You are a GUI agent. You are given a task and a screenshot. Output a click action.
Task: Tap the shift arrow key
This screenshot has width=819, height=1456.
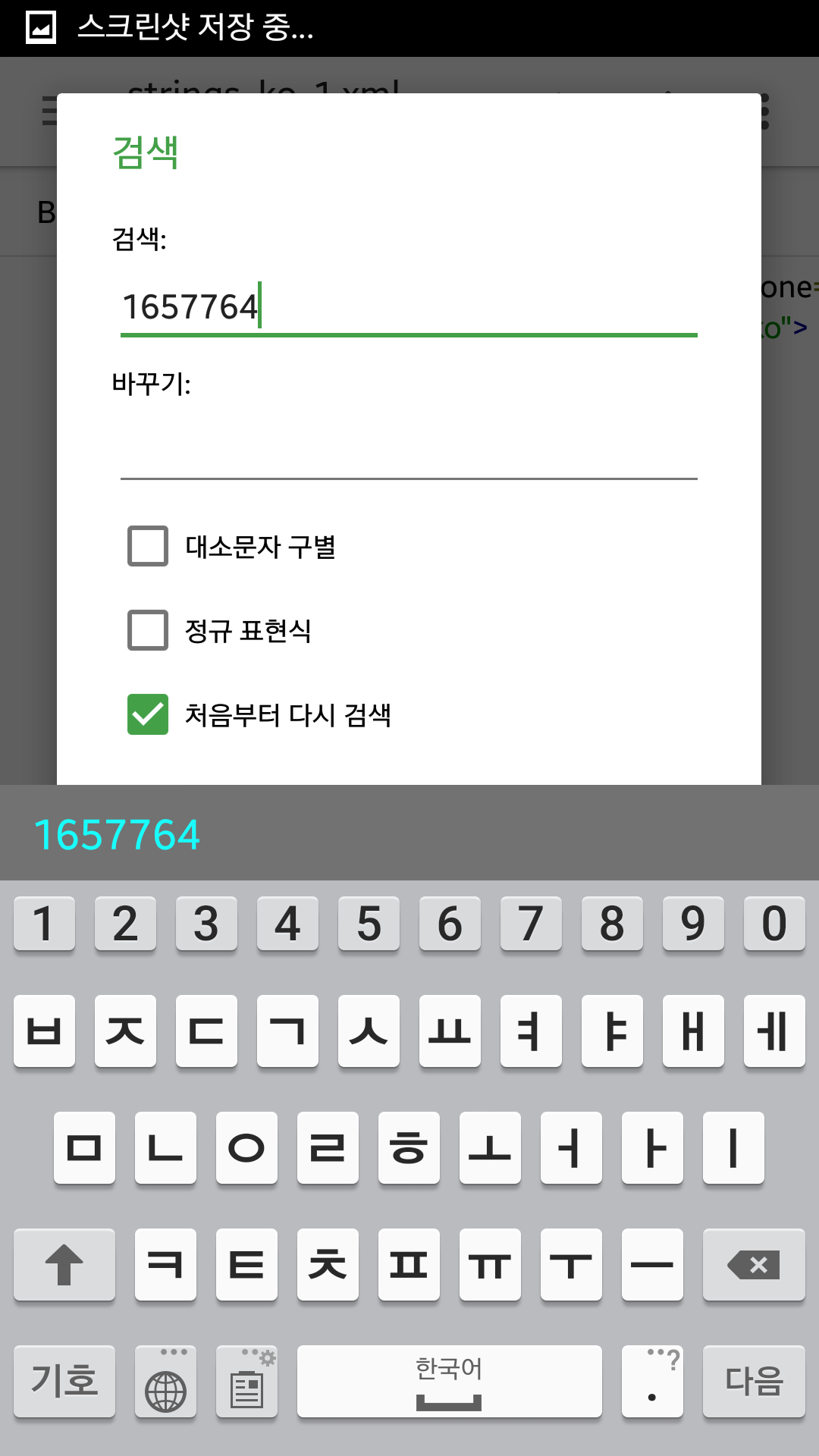[64, 1264]
